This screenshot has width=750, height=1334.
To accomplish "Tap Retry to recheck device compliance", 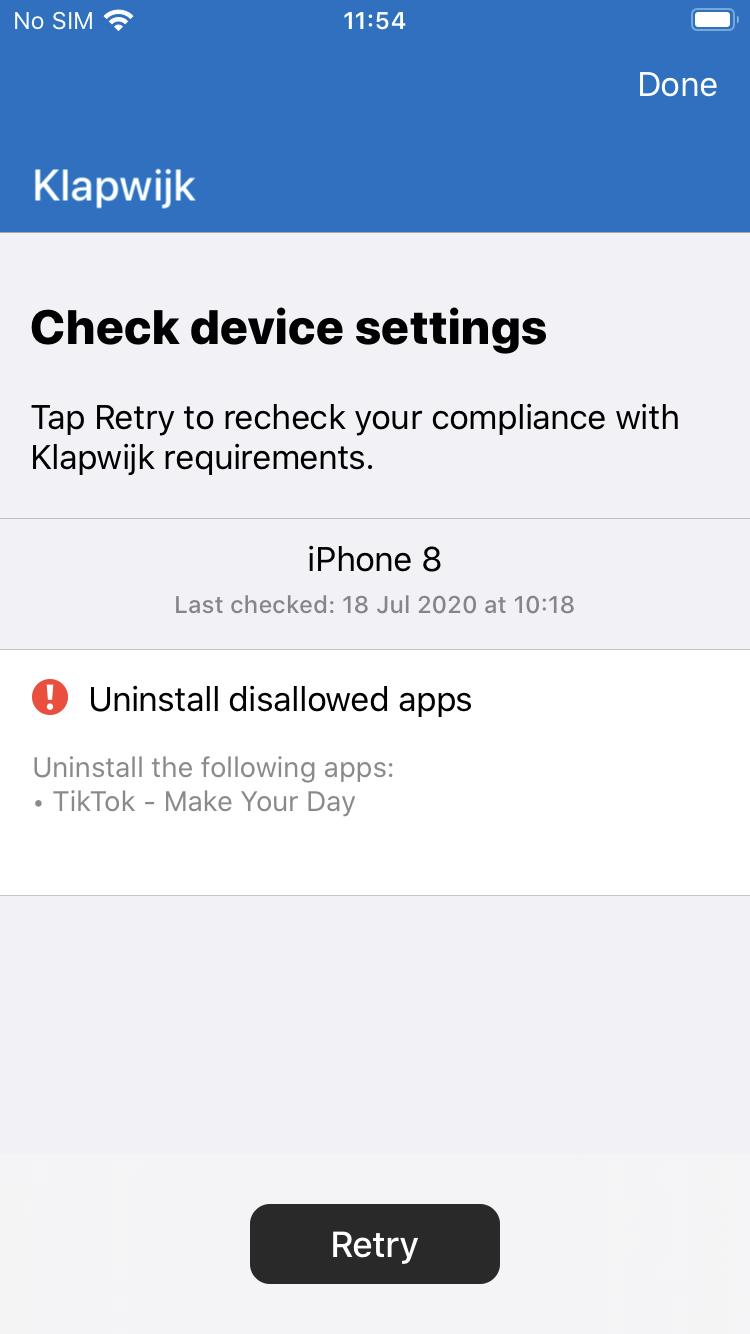I will pos(374,1244).
